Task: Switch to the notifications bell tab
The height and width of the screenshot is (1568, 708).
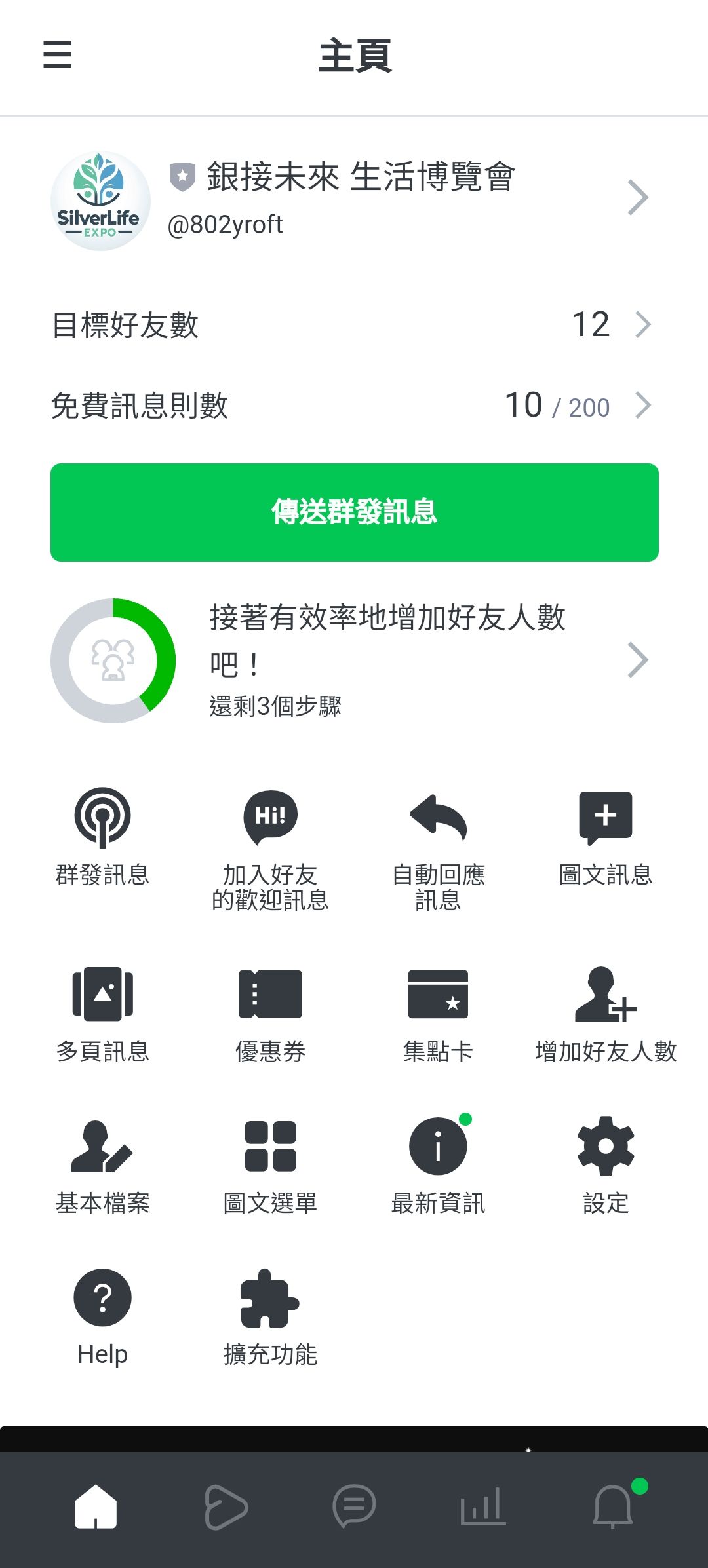Action: (x=613, y=1506)
